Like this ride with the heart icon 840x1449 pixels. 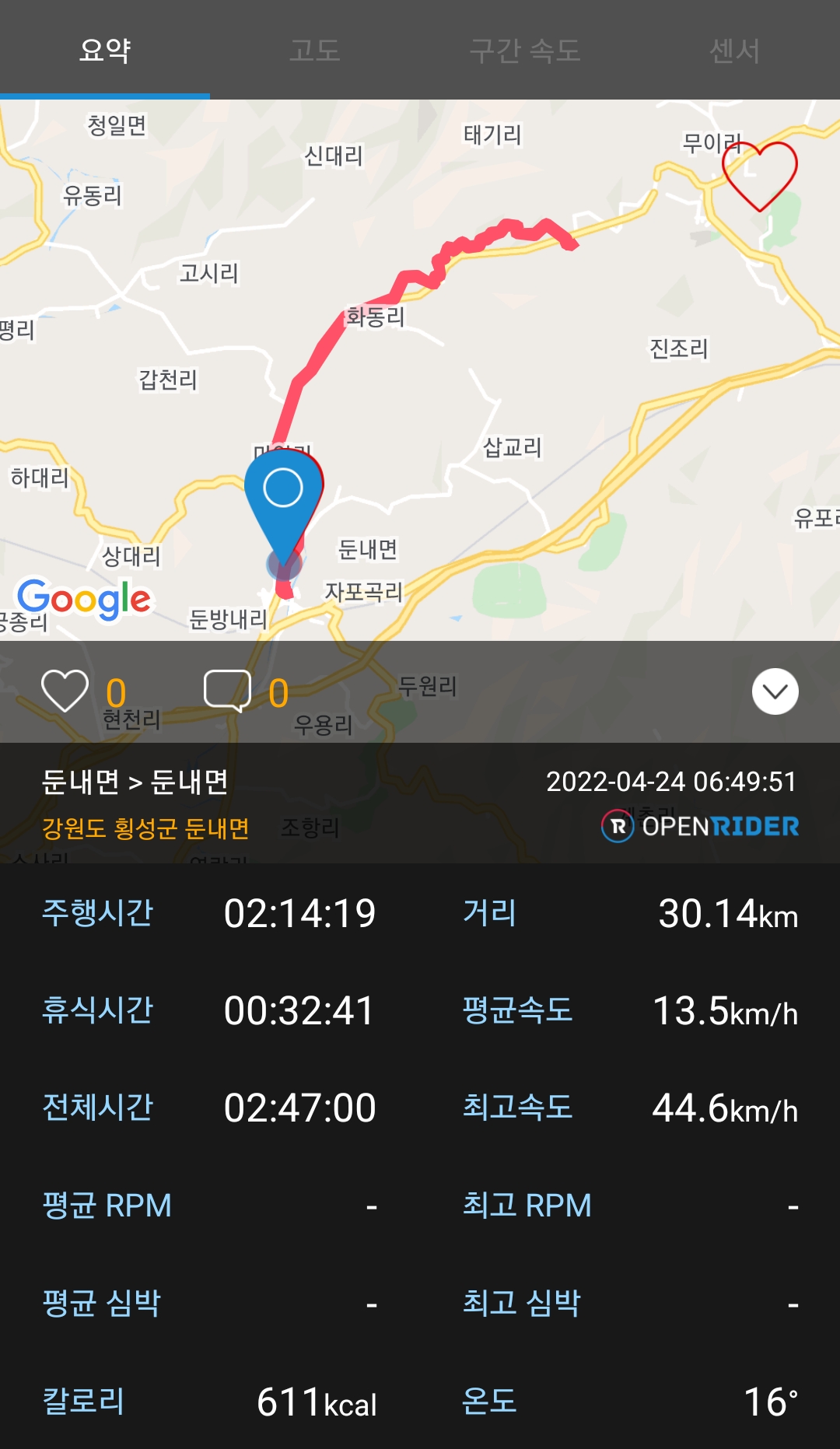[65, 691]
